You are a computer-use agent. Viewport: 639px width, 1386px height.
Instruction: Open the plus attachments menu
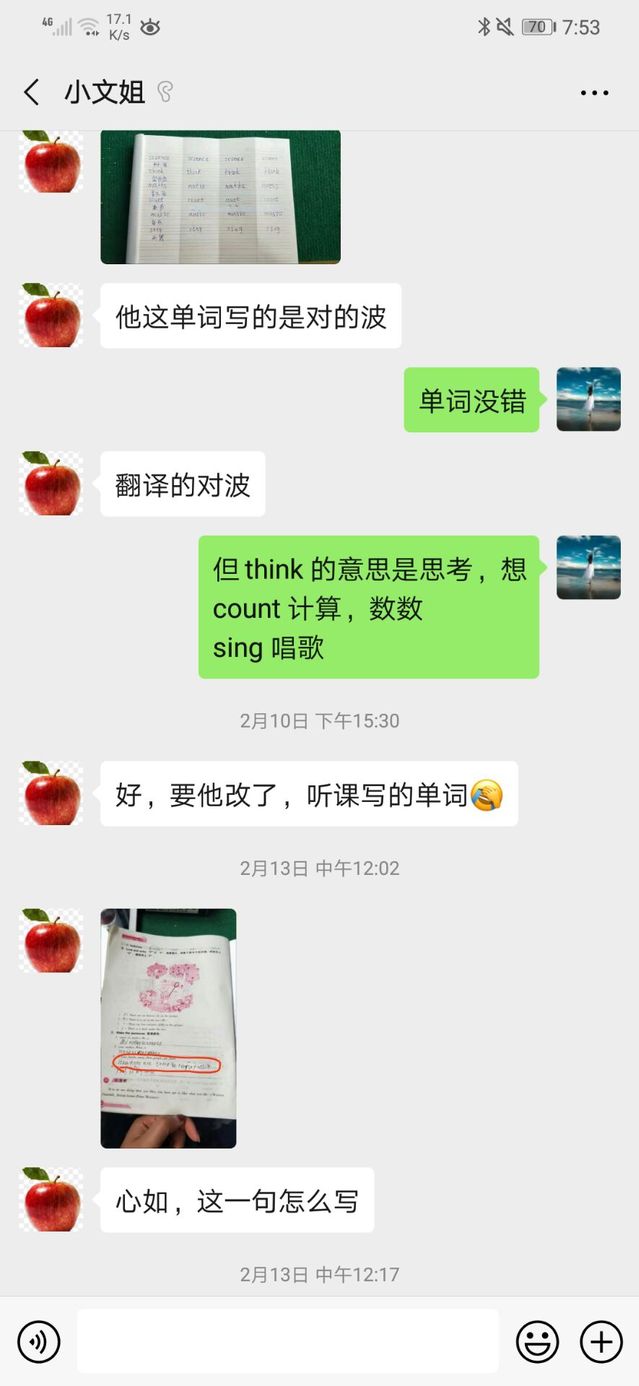pos(601,1342)
